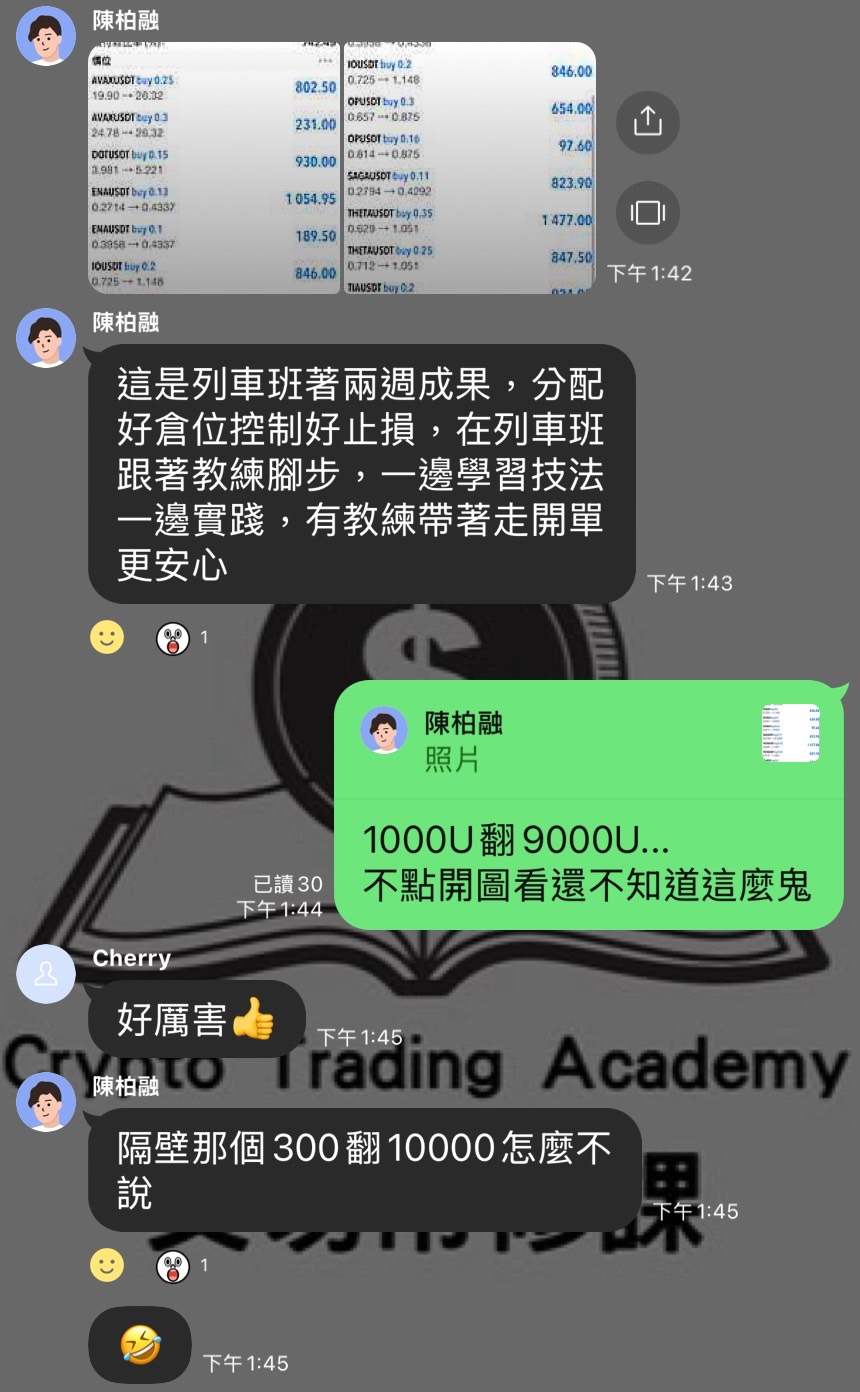
Task: Tap the laughing emoji sticker
Action: [x=139, y=1345]
